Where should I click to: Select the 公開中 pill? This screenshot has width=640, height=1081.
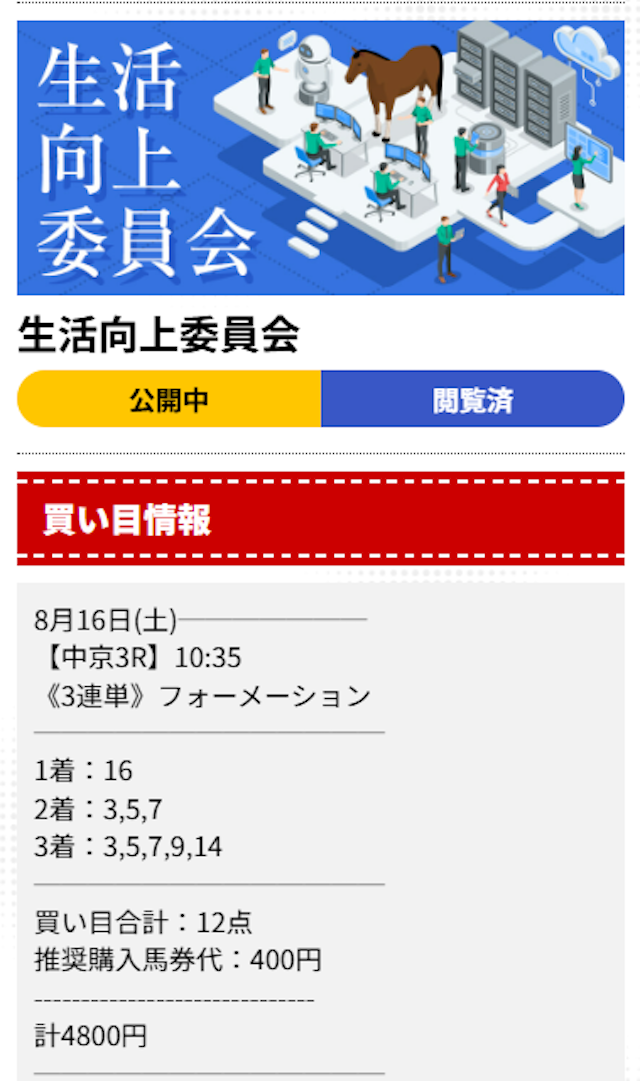click(169, 399)
